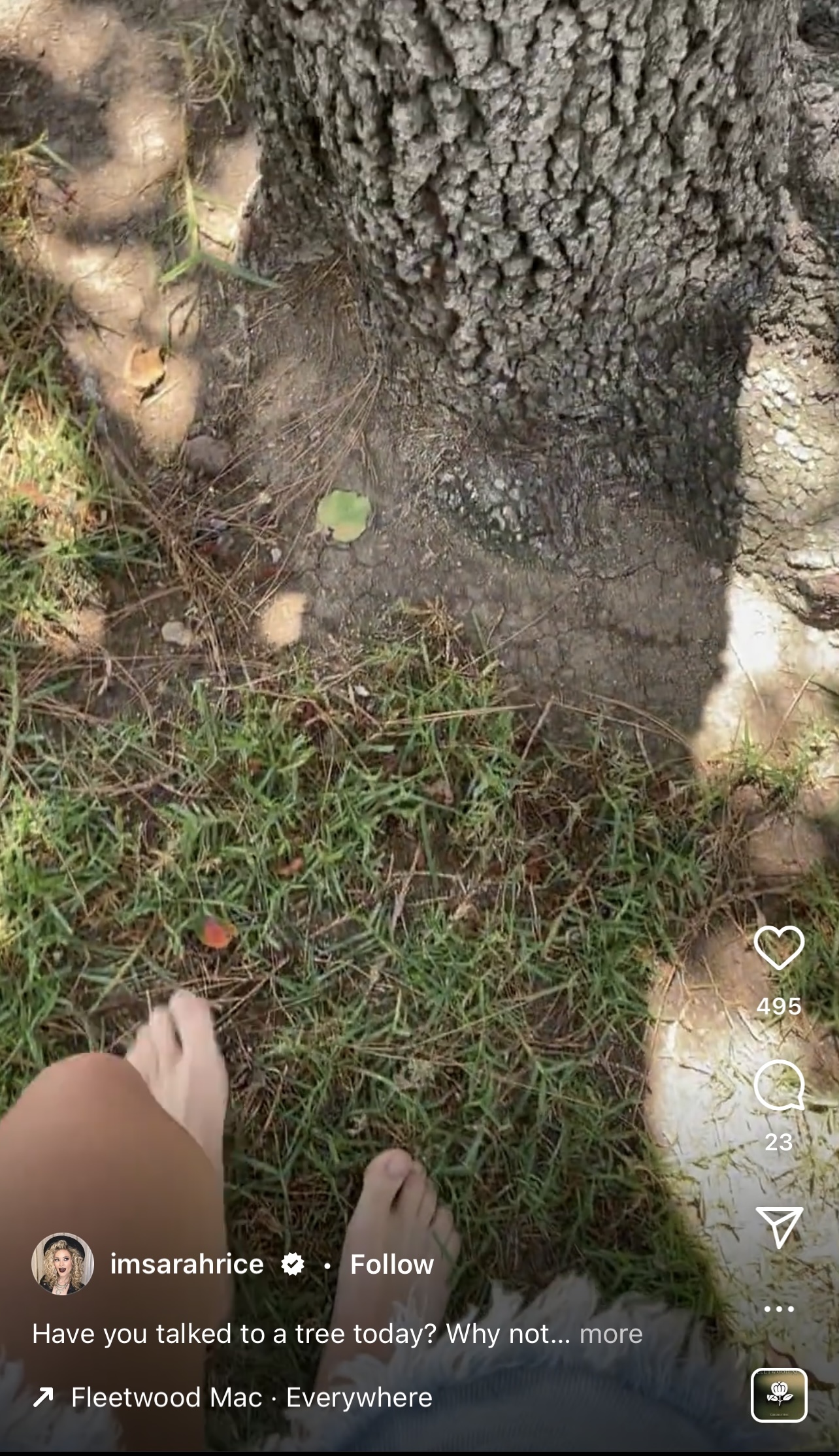Open imsarahrice's profile picture

(x=63, y=1264)
